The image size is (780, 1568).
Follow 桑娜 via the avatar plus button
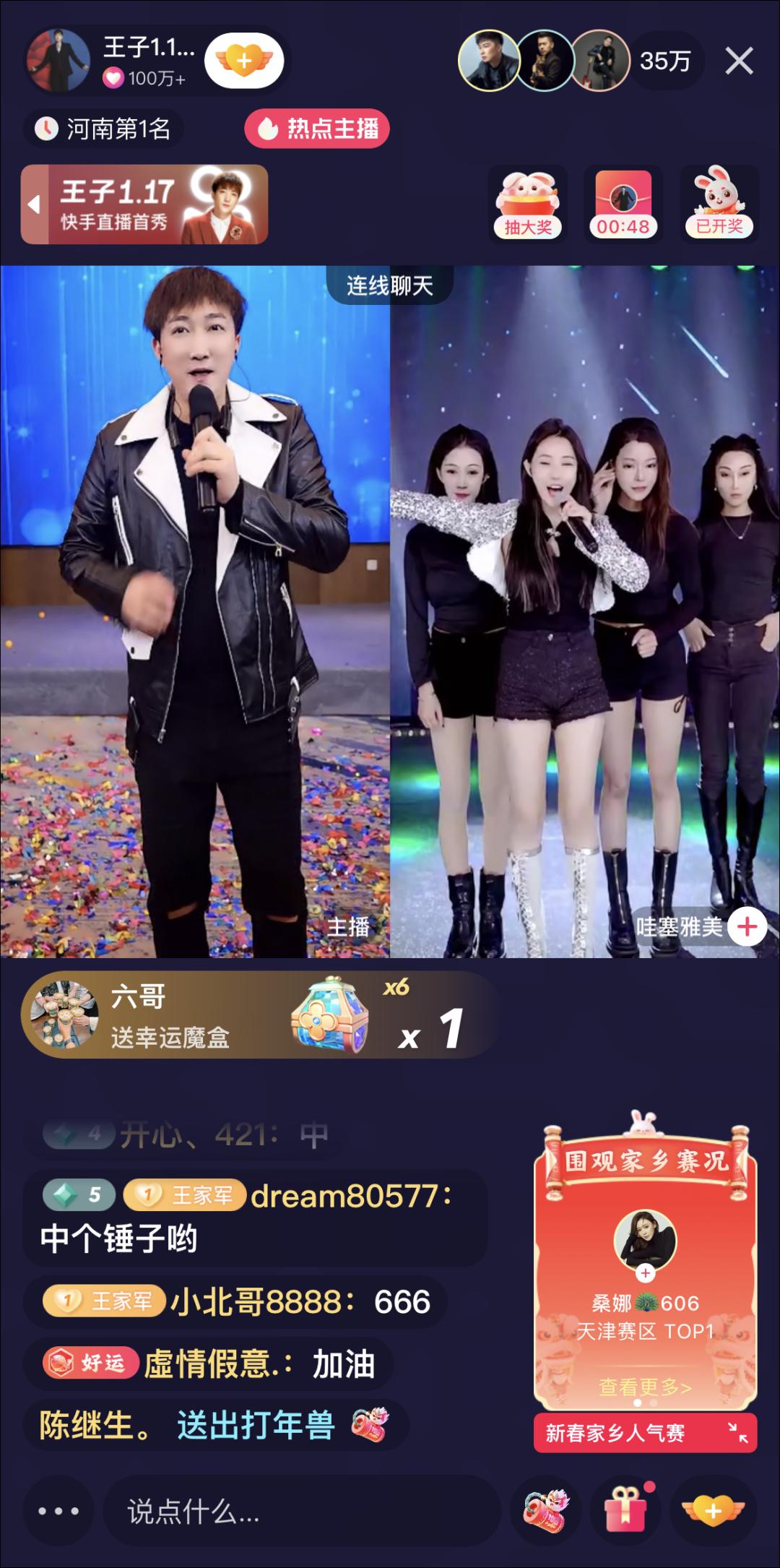(x=645, y=1274)
